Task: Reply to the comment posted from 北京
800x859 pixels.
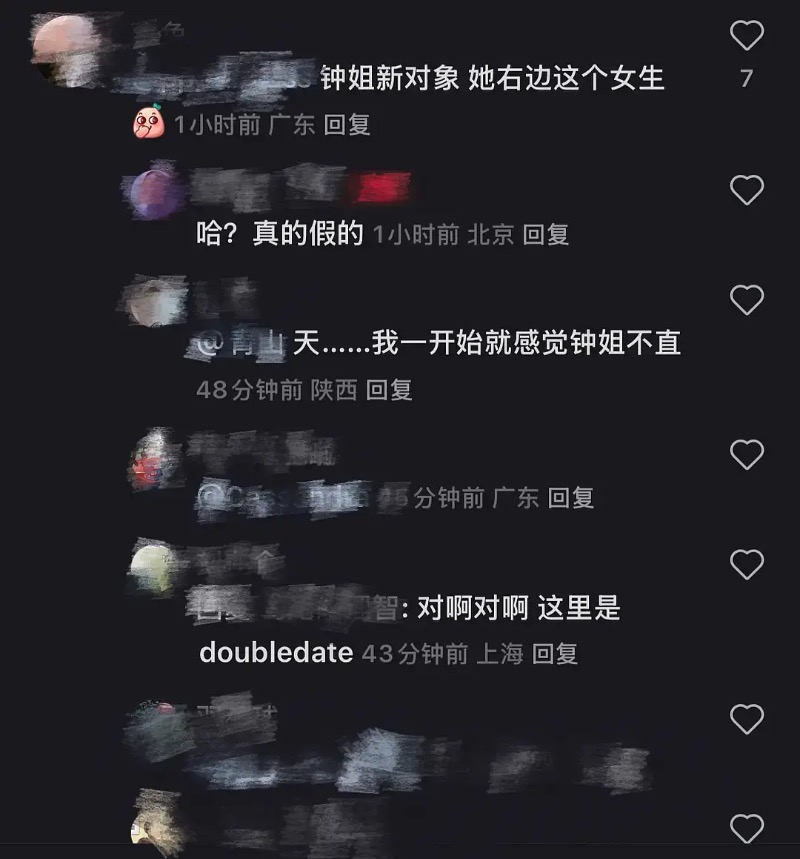Action: click(x=546, y=235)
